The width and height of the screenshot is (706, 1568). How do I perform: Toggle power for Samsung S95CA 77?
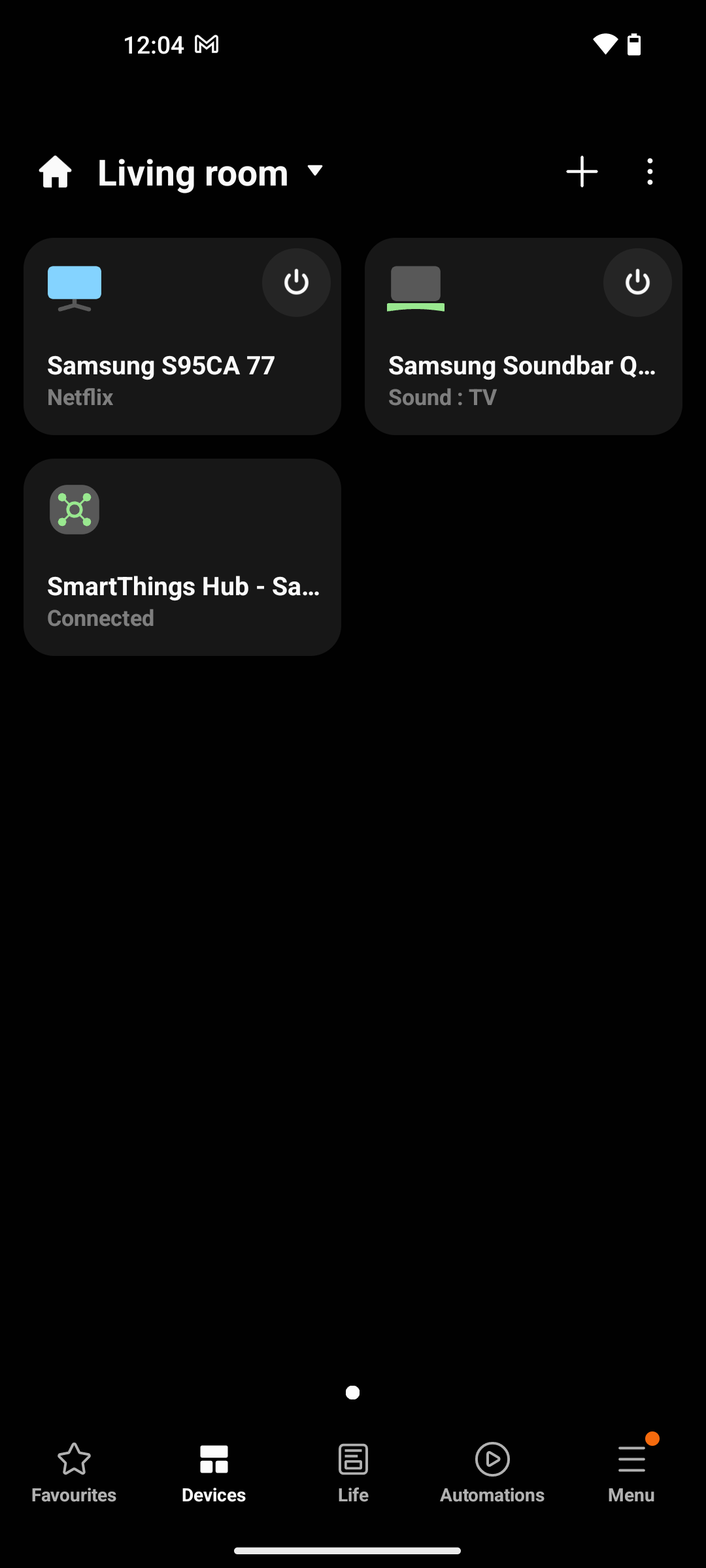[296, 283]
